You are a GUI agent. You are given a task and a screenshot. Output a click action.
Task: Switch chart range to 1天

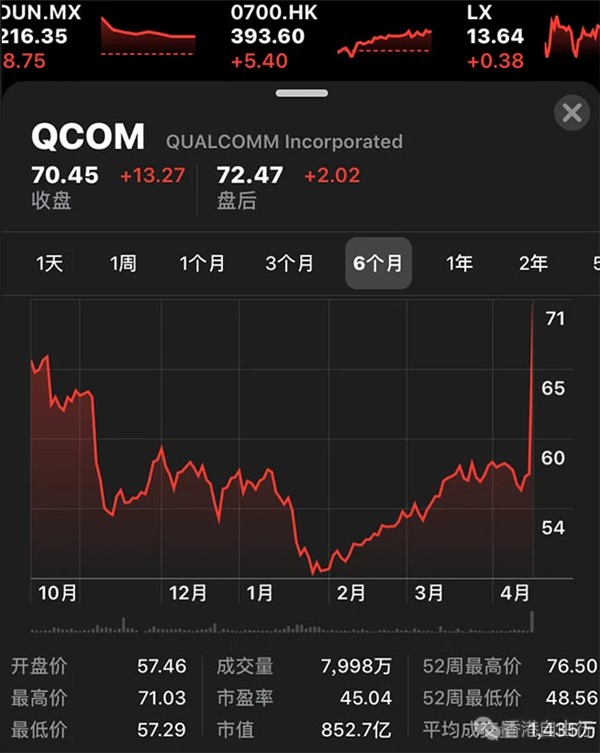click(50, 264)
